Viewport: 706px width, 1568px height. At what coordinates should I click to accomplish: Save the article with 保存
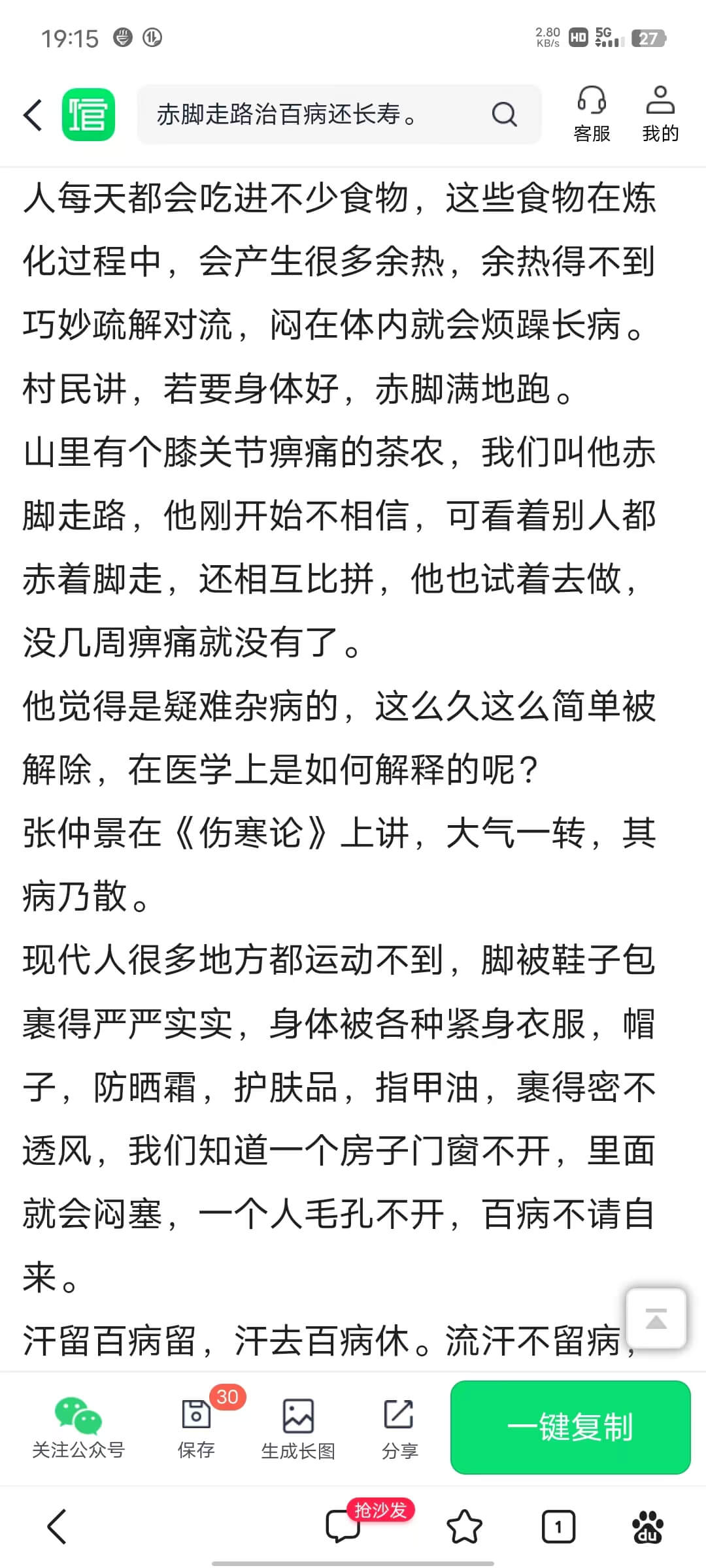pos(196,1428)
